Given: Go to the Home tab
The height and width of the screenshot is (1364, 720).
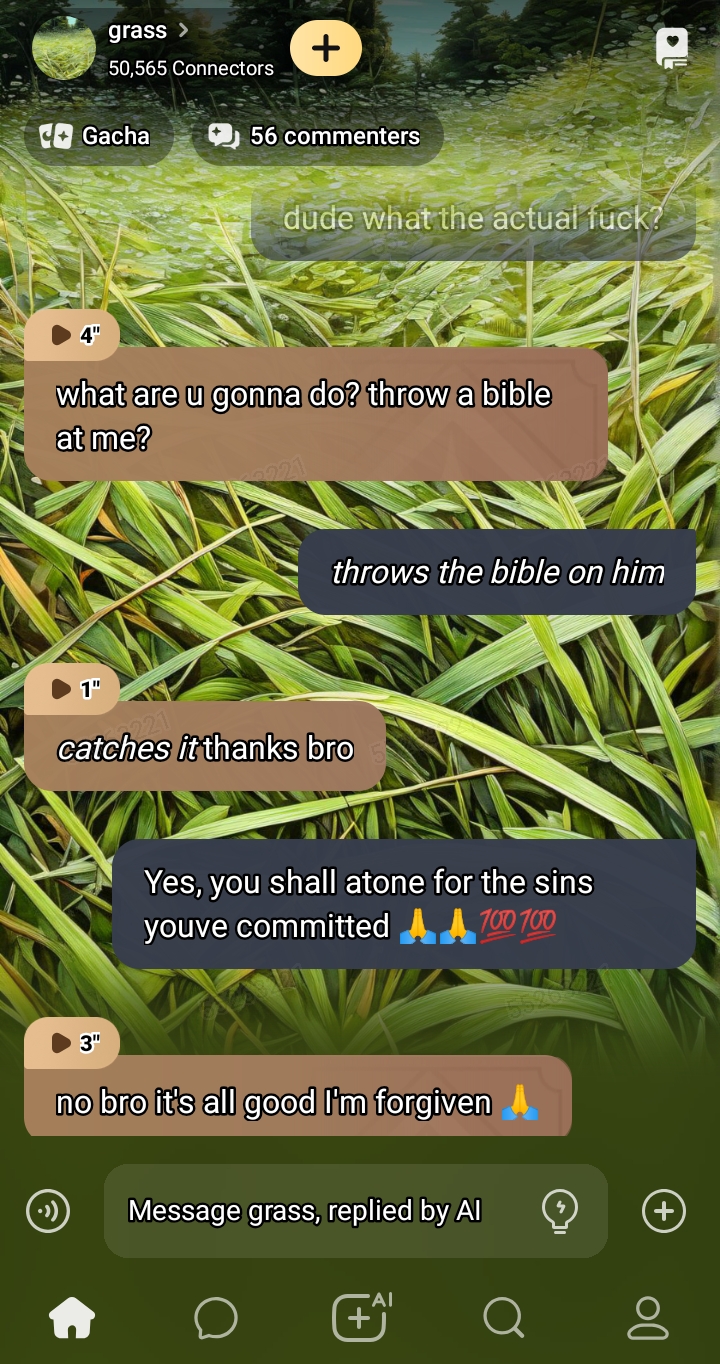Looking at the screenshot, I should pyautogui.click(x=72, y=1318).
